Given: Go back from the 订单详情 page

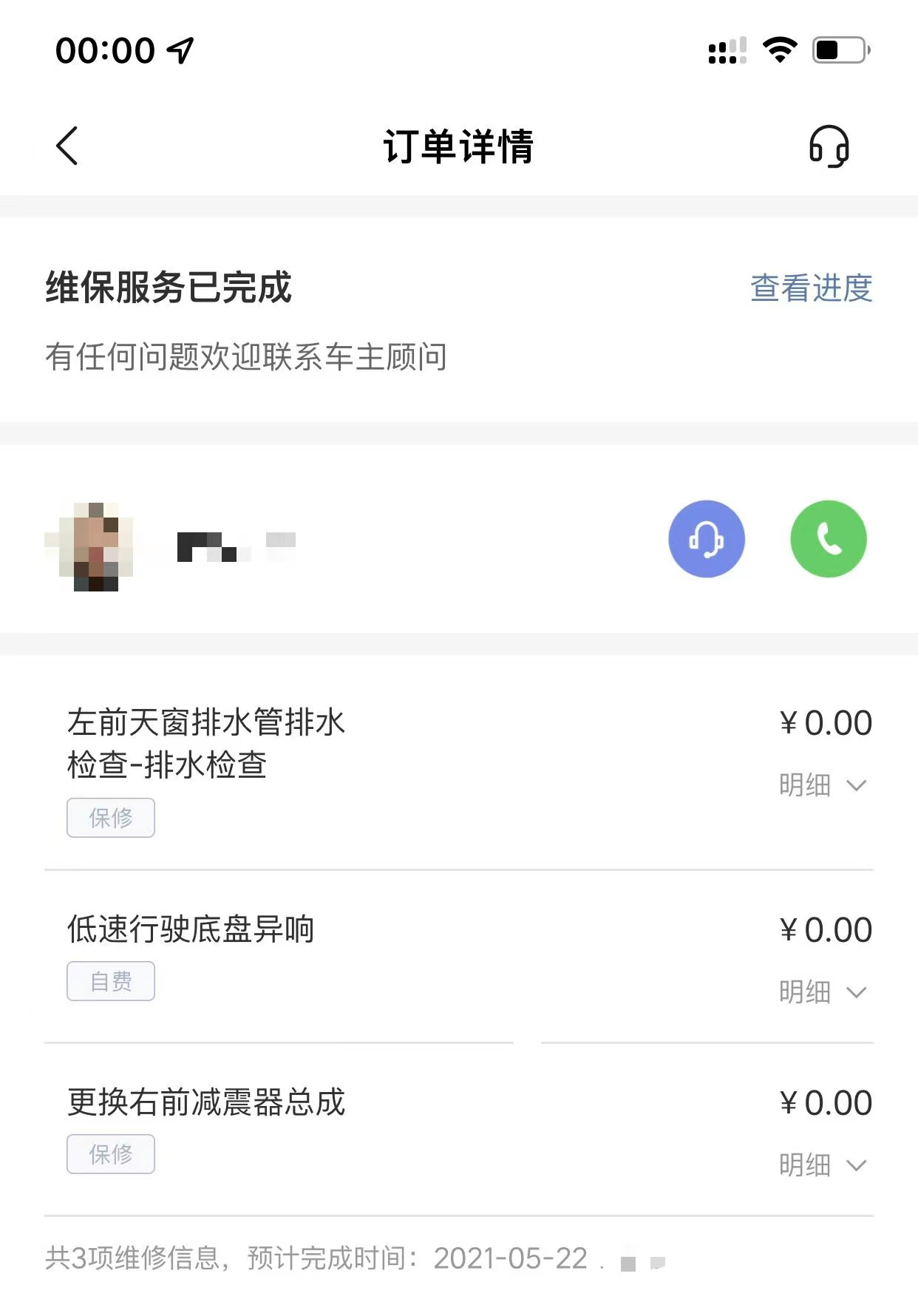Looking at the screenshot, I should pyautogui.click(x=67, y=146).
